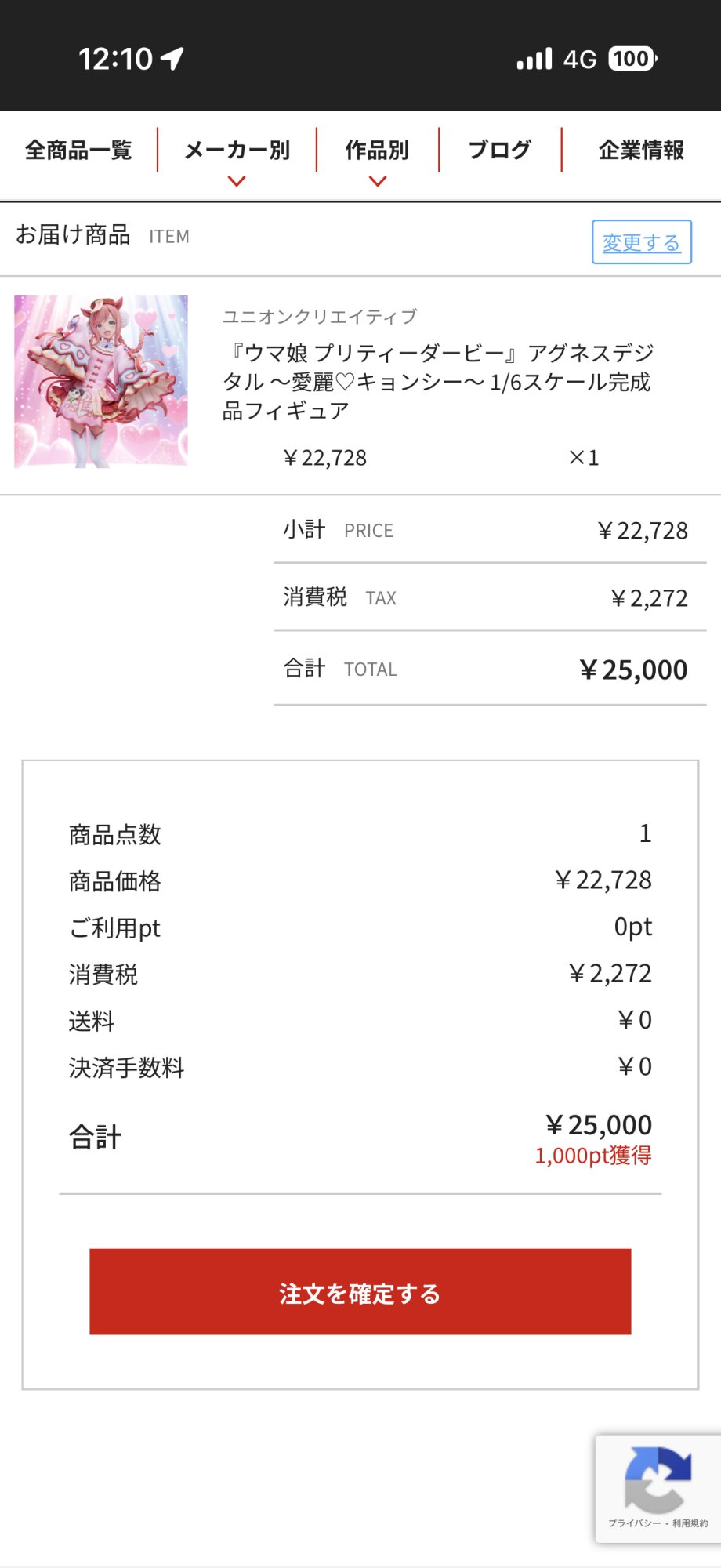Open the 全商品一覧 page
This screenshot has width=721, height=1568.
pos(78,150)
